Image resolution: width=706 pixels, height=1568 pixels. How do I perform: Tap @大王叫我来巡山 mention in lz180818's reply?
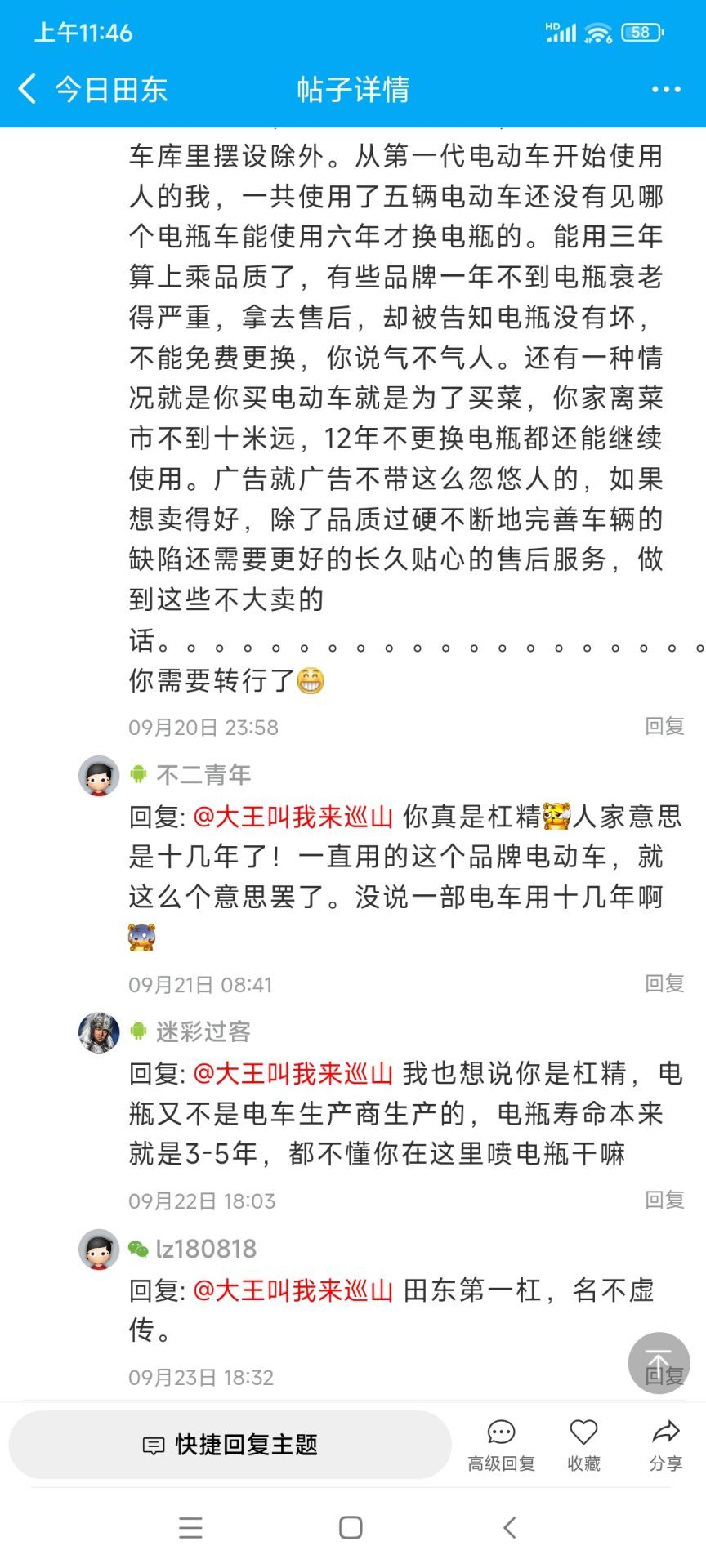(x=293, y=1290)
